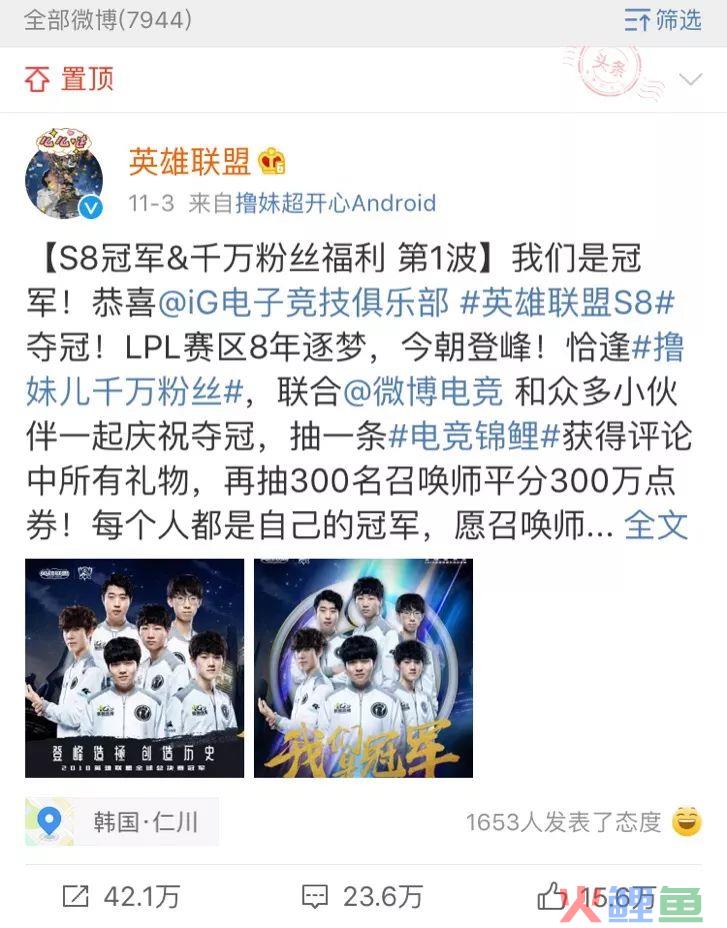The width and height of the screenshot is (727, 928).
Task: Open 英雄联盟 profile avatar
Action: tap(64, 174)
